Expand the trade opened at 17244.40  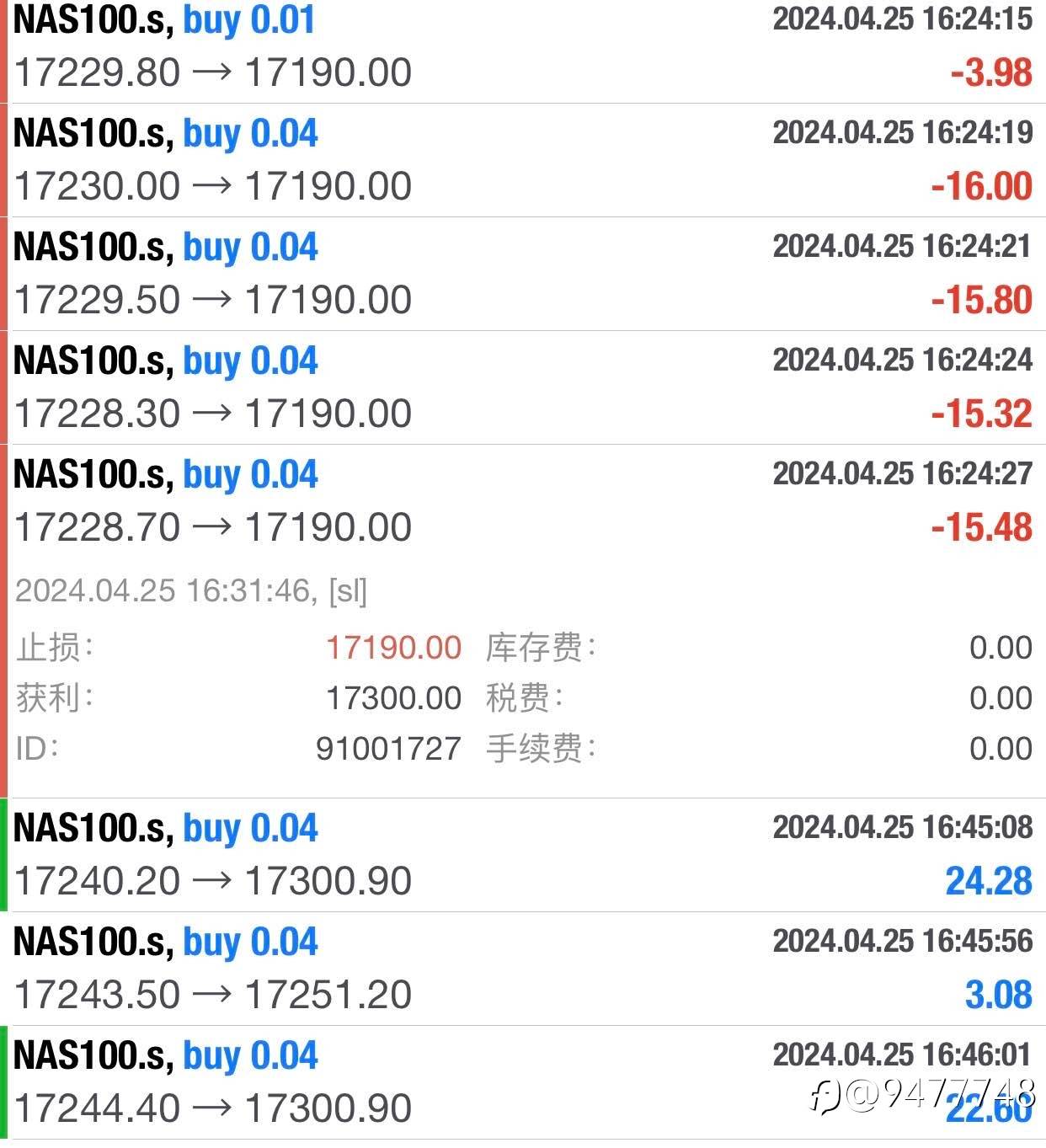pyautogui.click(x=522, y=1082)
